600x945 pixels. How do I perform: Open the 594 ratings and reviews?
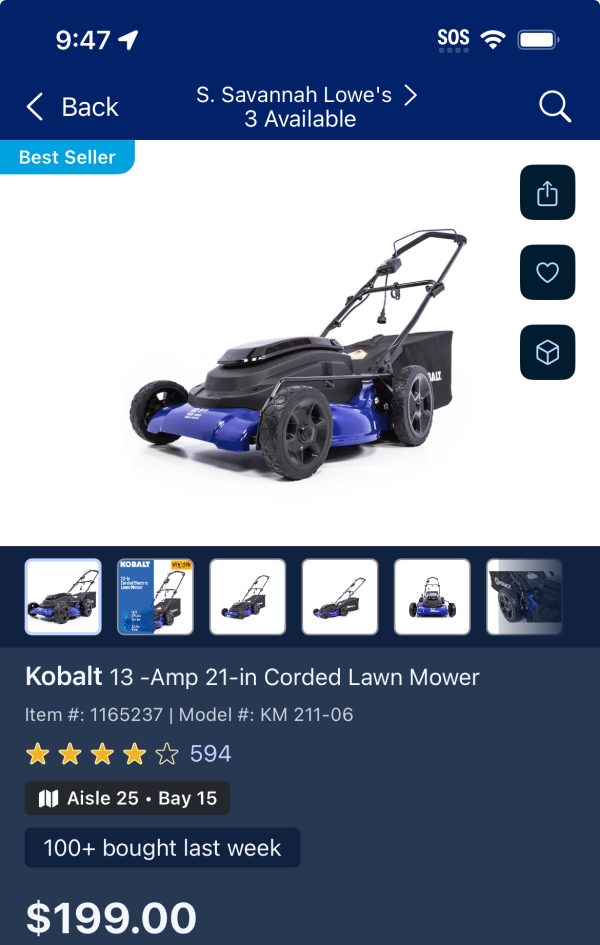210,754
